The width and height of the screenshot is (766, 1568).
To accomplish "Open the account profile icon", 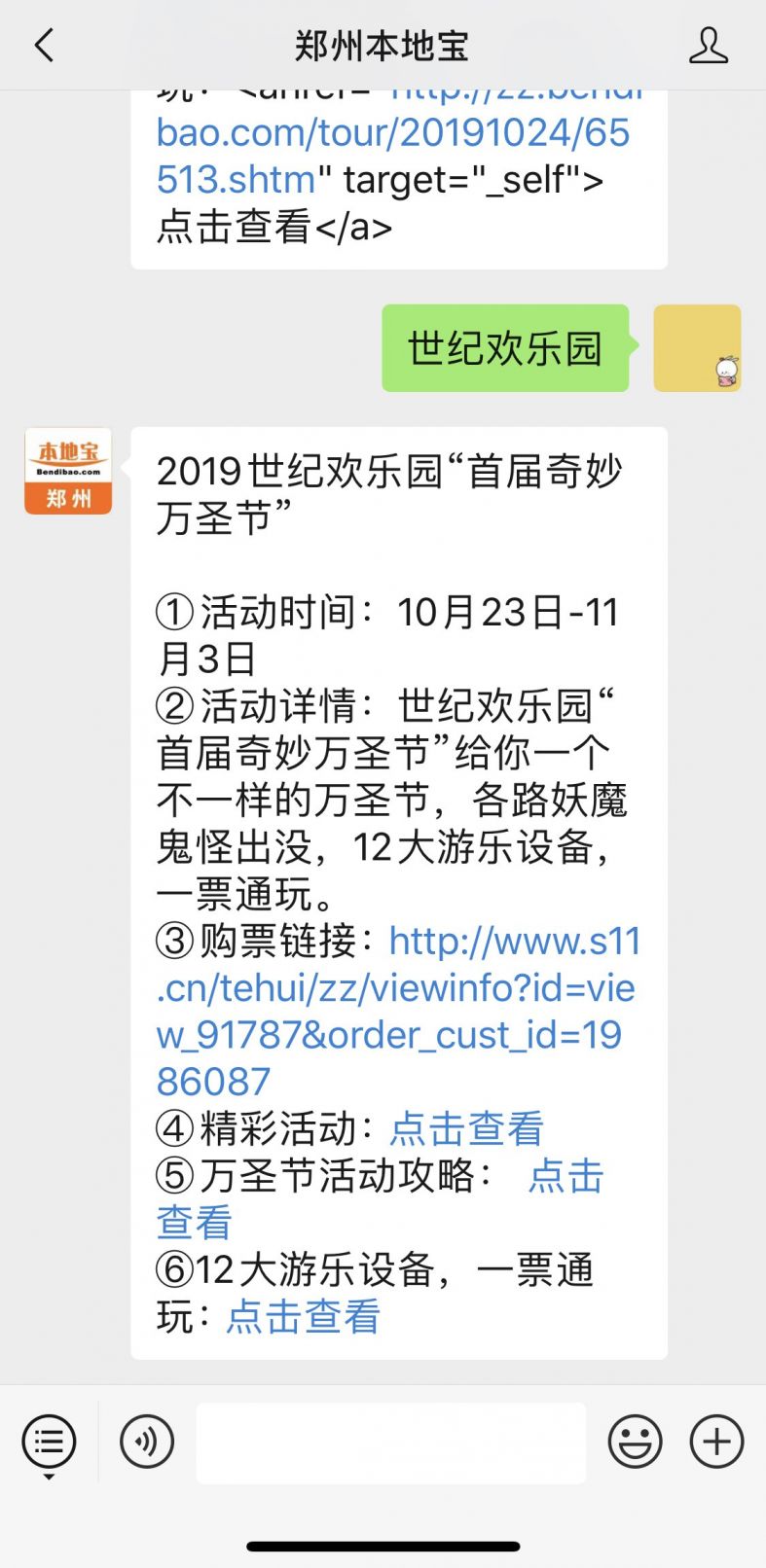I will click(x=708, y=46).
